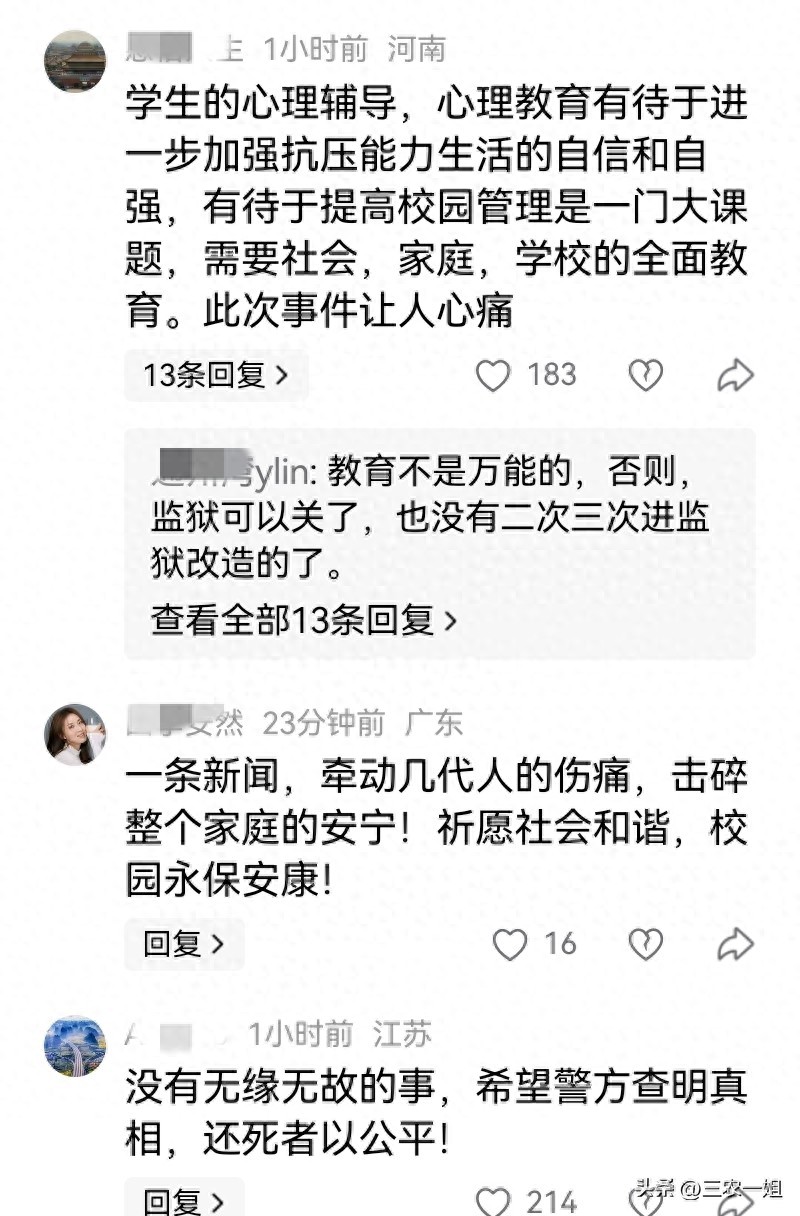The width and height of the screenshot is (800, 1216).
Task: Like the comment from 河南 with 183 likes
Action: 493,376
